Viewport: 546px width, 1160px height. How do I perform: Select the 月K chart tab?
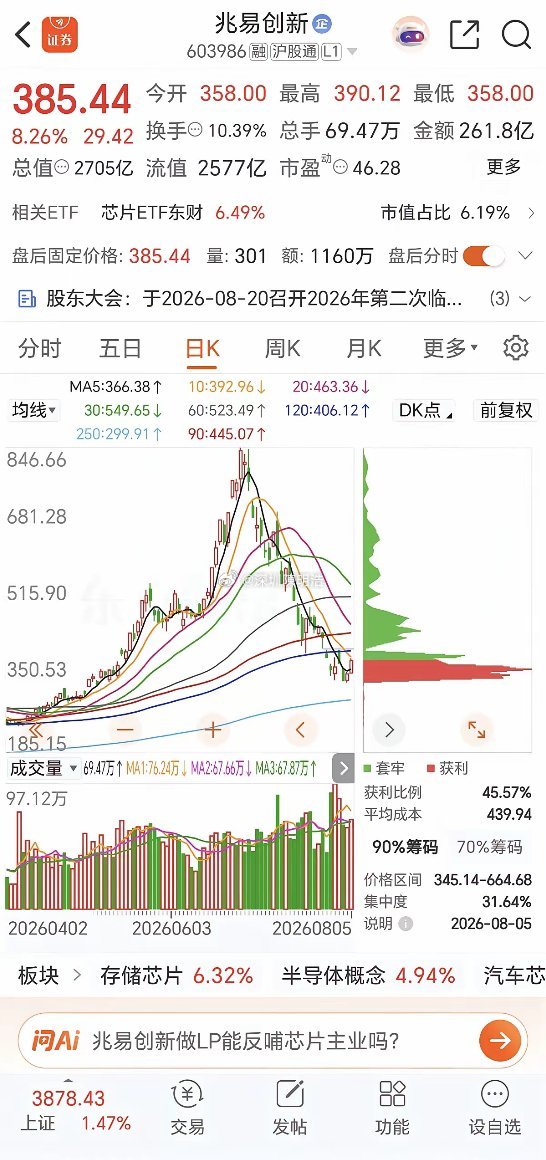[363, 348]
